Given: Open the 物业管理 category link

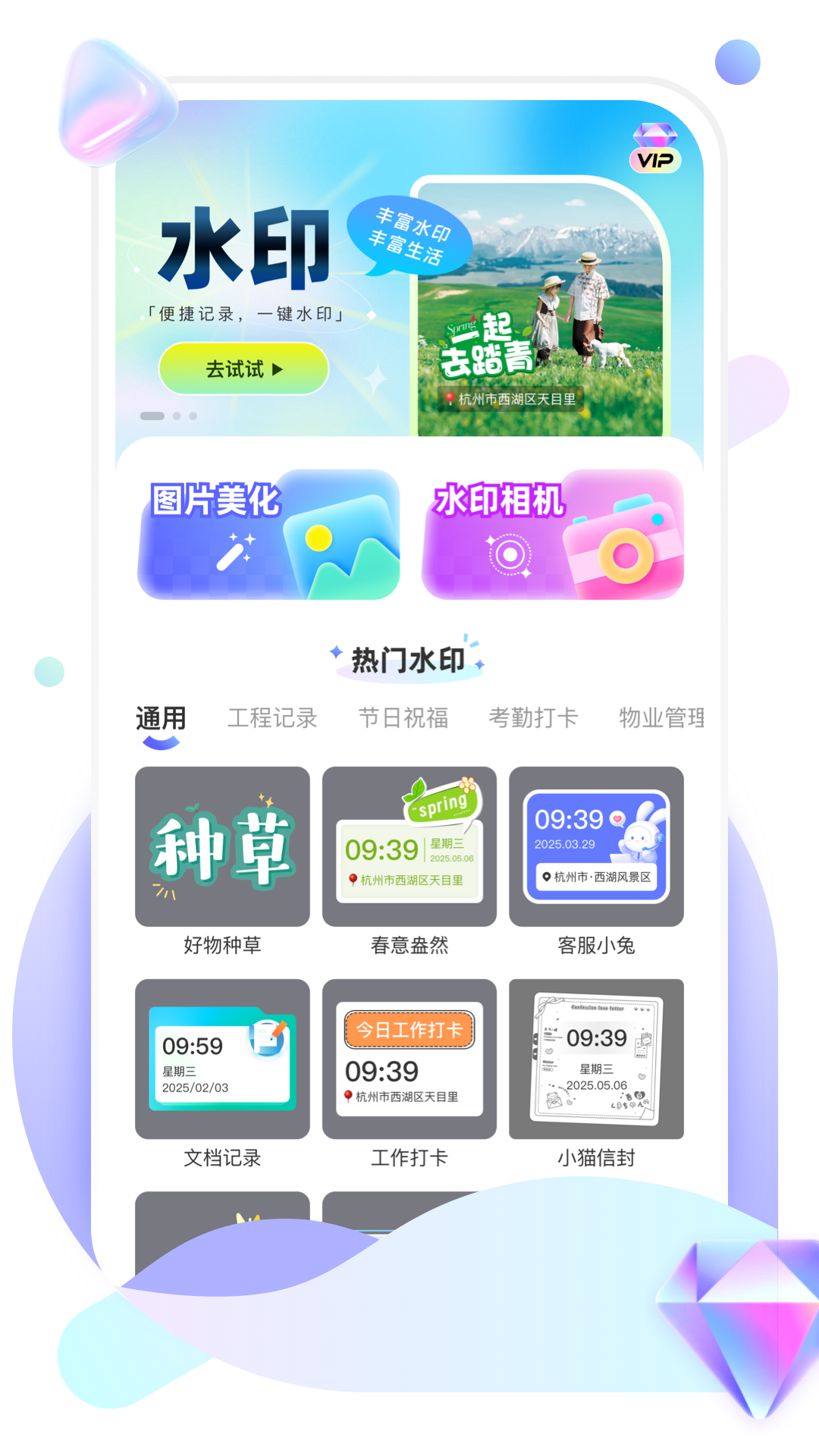Looking at the screenshot, I should coord(661,718).
